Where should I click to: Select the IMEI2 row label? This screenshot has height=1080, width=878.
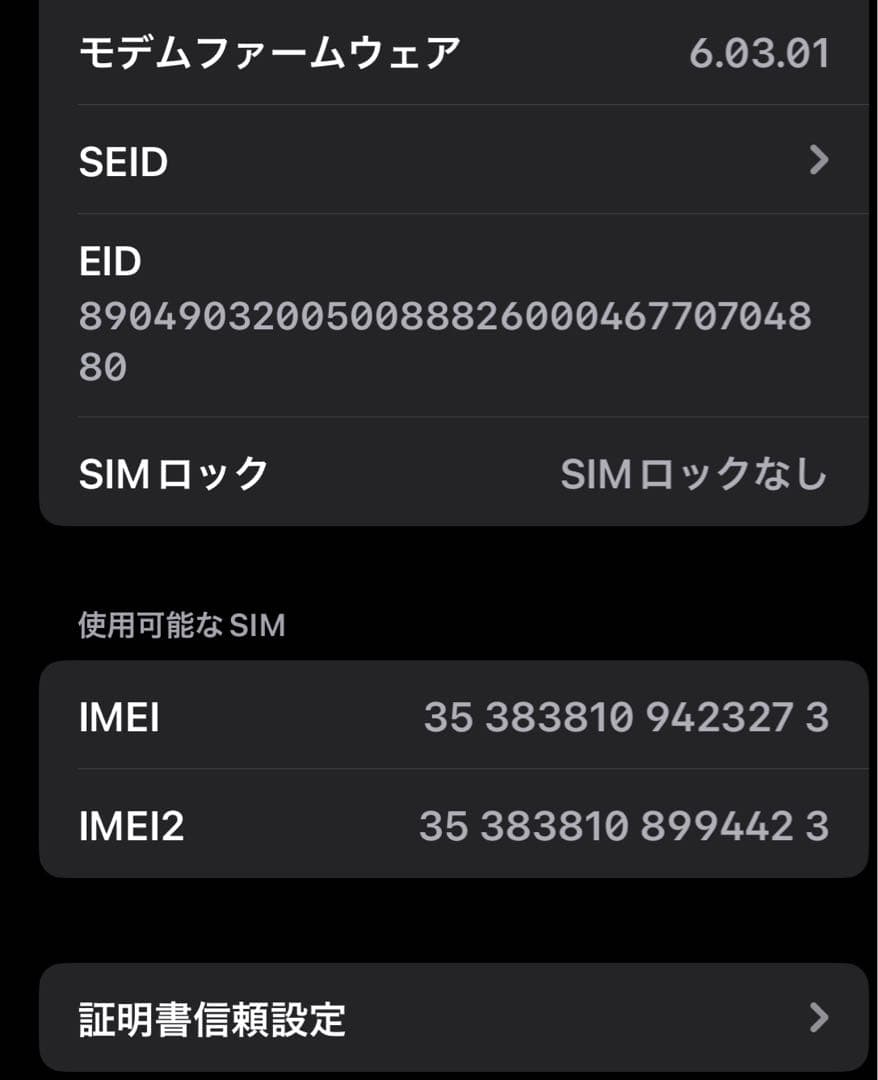tap(131, 826)
